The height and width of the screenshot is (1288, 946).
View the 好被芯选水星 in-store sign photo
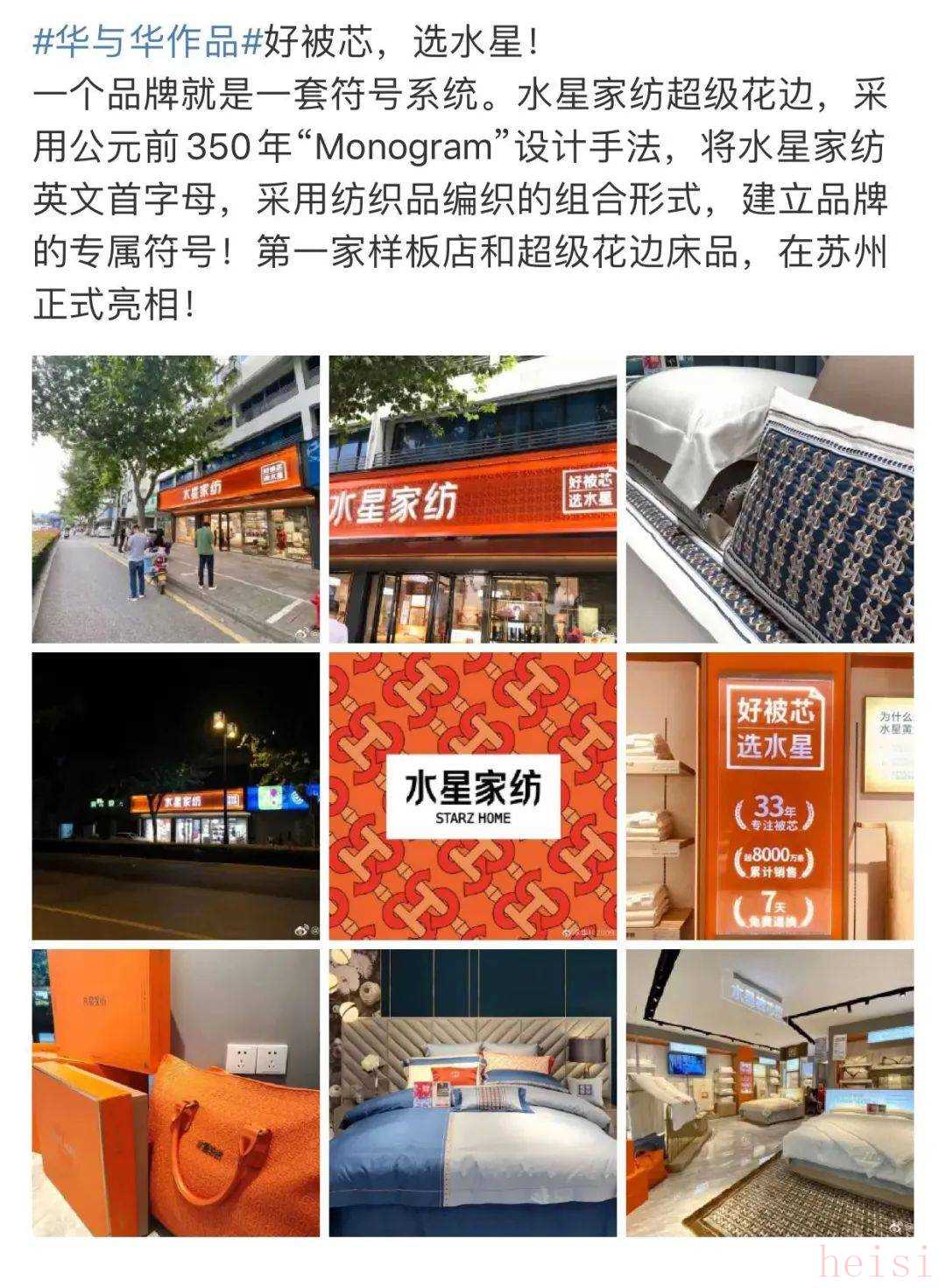click(x=769, y=795)
